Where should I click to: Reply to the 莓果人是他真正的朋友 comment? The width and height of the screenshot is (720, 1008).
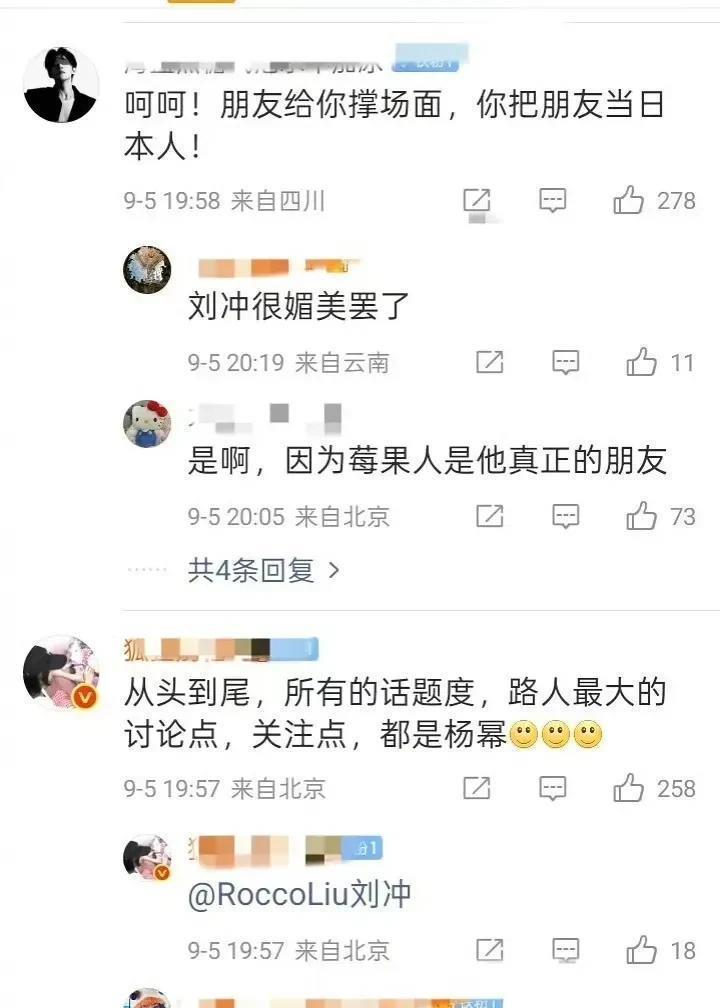566,517
